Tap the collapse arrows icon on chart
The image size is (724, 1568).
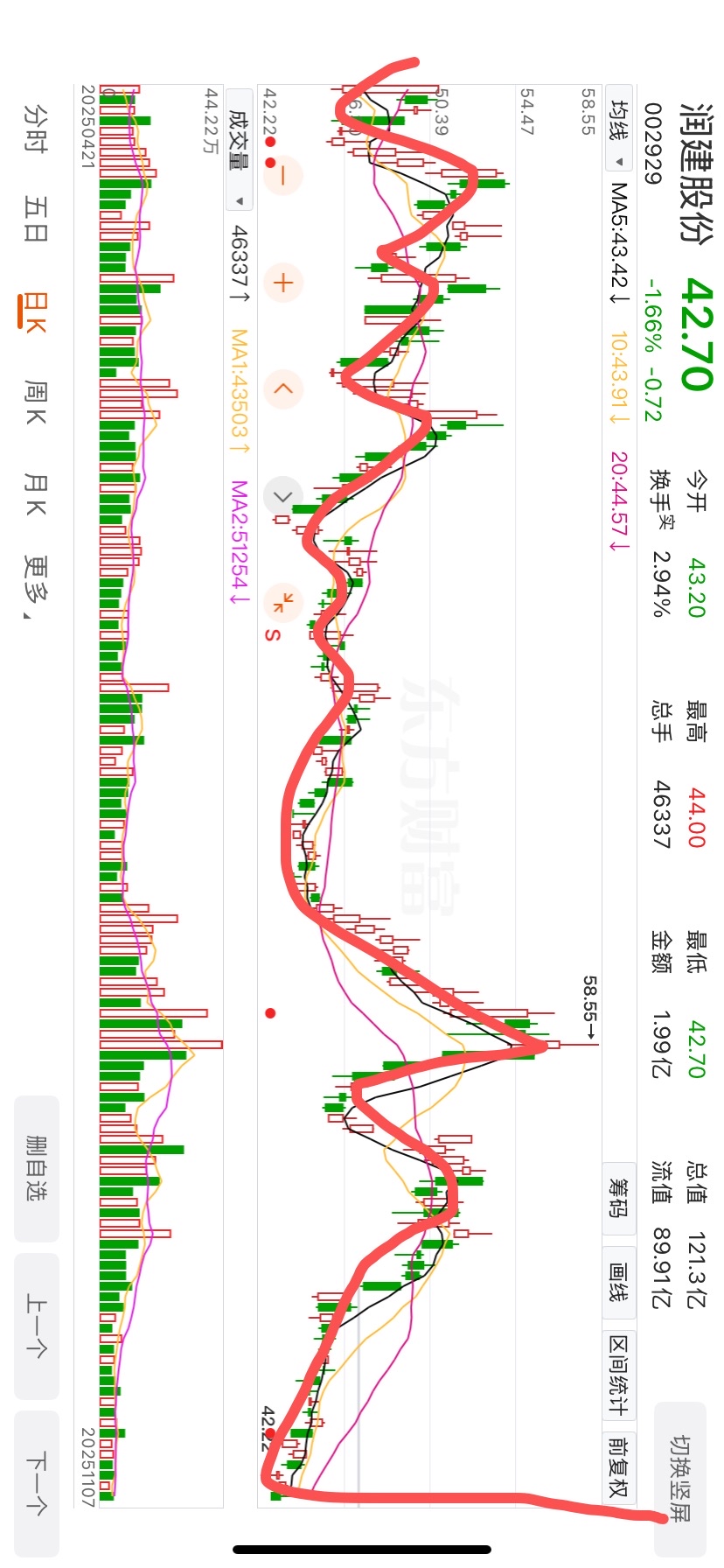pos(282,603)
